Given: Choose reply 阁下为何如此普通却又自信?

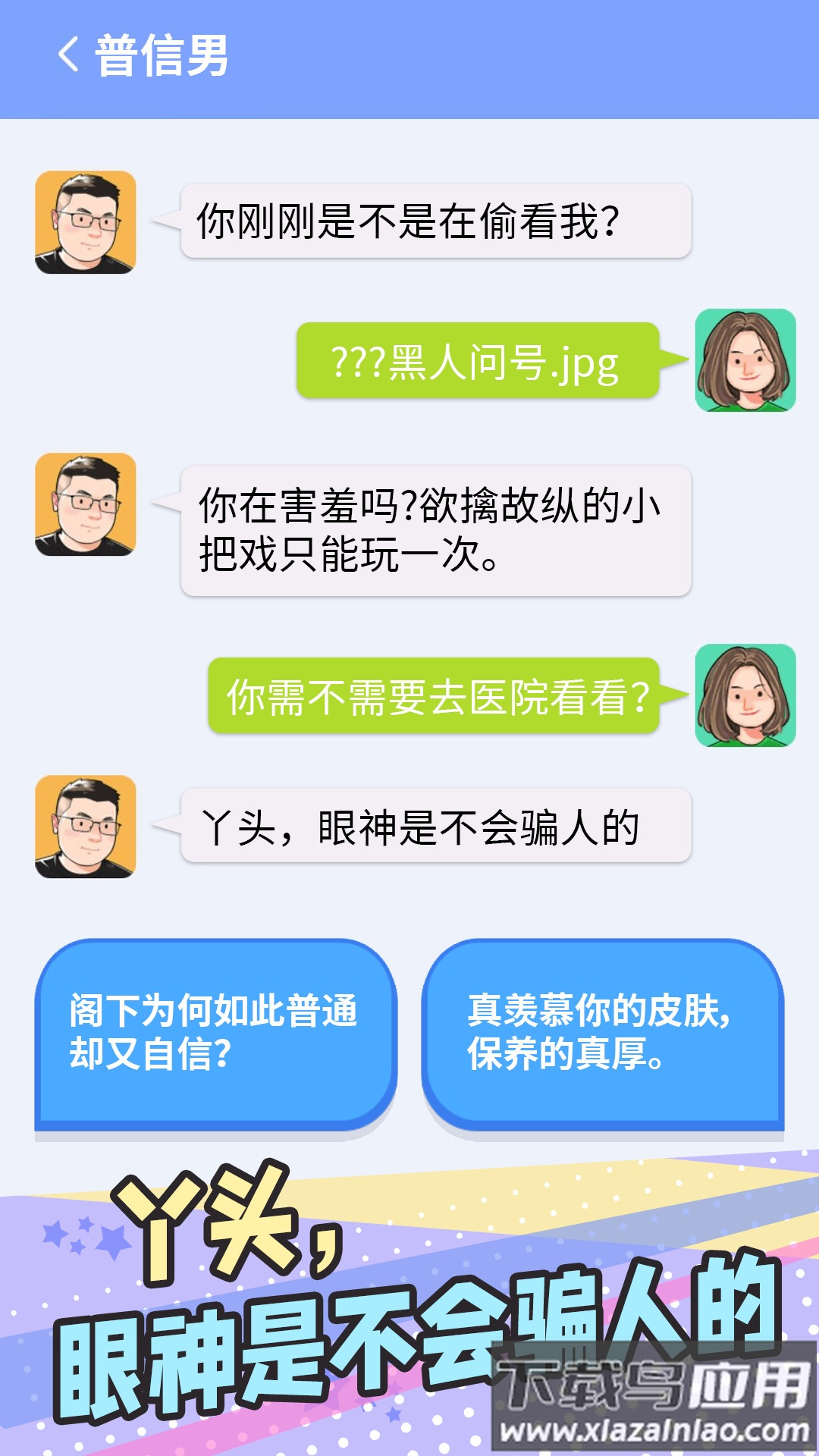Looking at the screenshot, I should [215, 1033].
